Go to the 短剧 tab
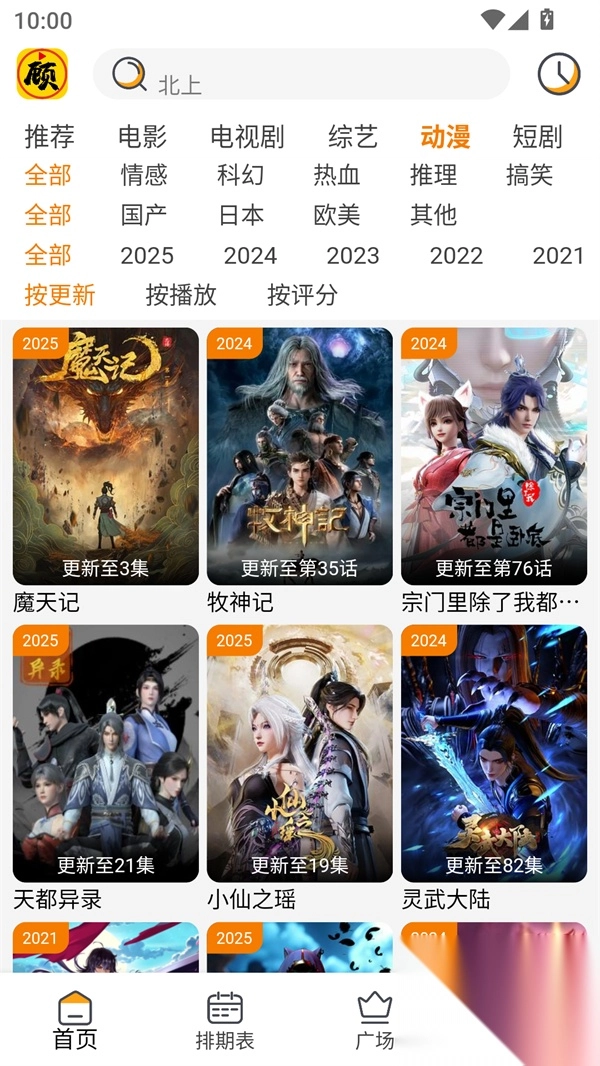This screenshot has width=600, height=1066. click(x=537, y=136)
